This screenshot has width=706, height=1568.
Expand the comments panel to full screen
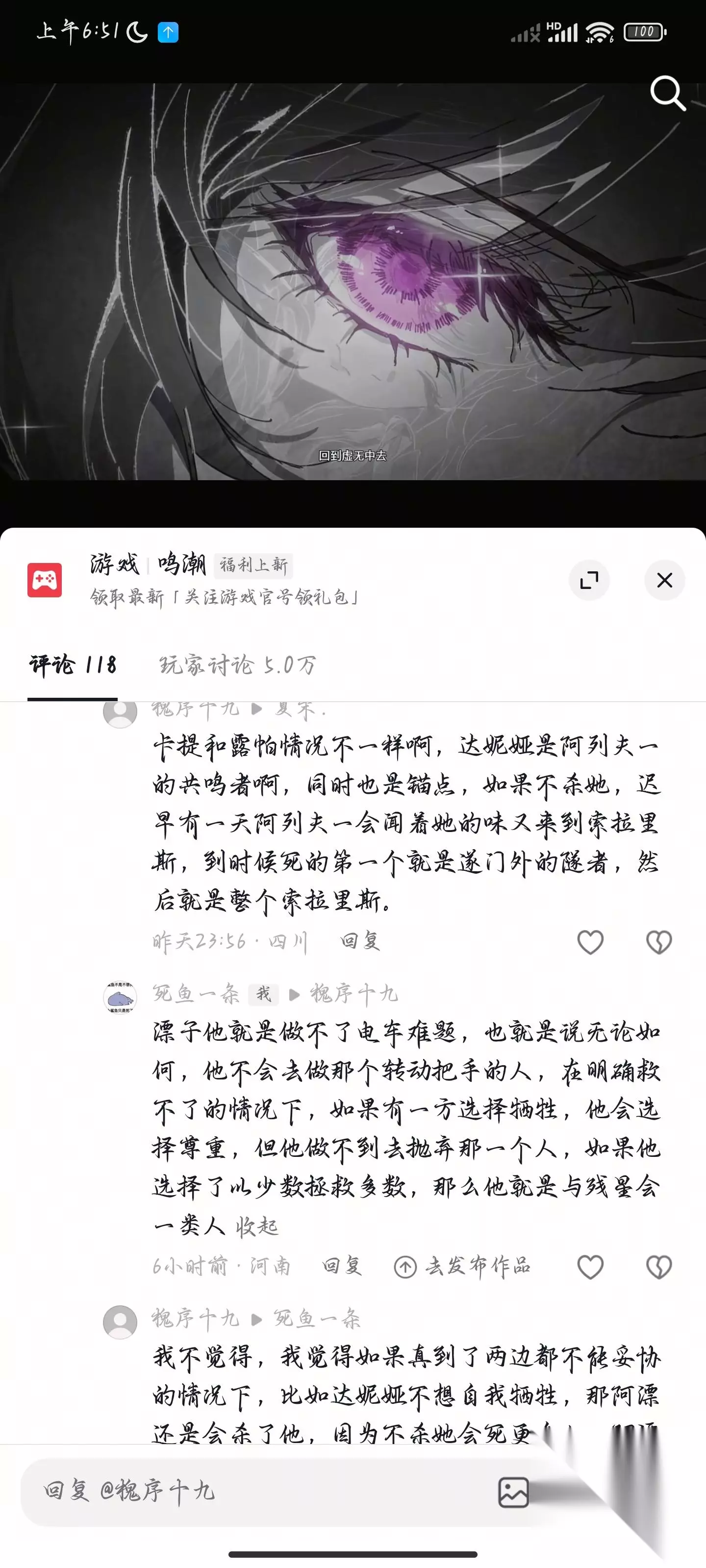589,580
